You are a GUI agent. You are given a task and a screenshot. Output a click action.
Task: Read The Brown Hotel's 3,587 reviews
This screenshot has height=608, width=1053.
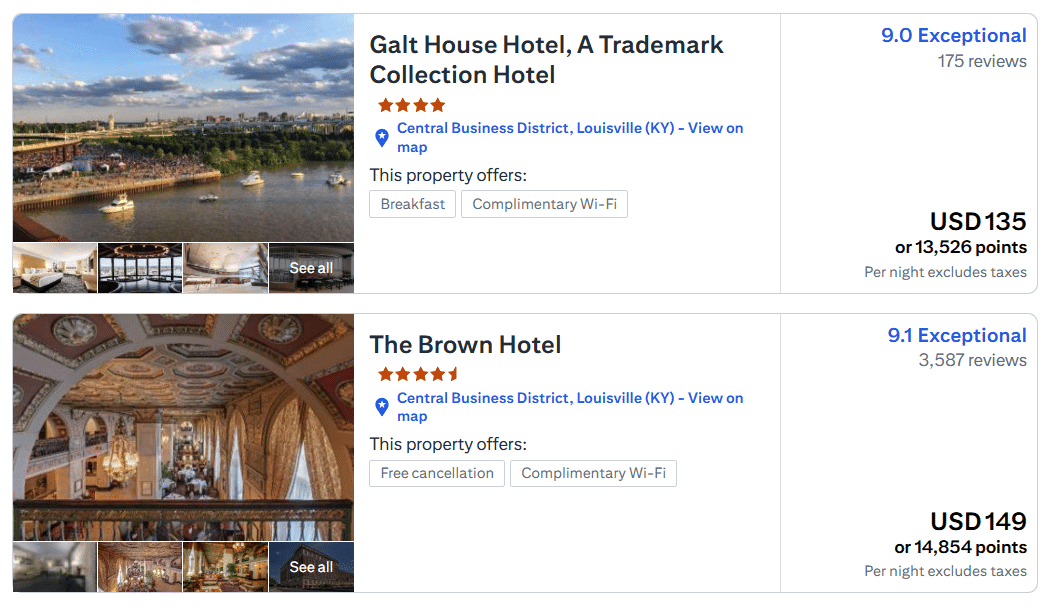tap(972, 360)
